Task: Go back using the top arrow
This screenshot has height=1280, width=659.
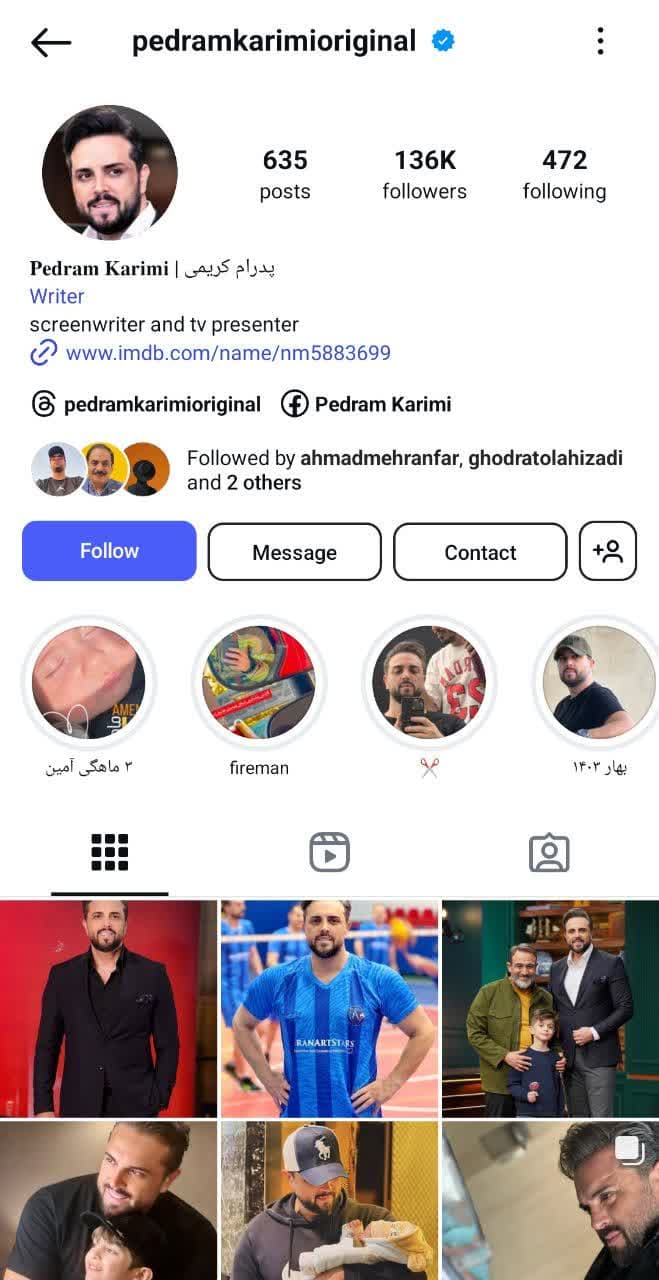Action: (51, 42)
